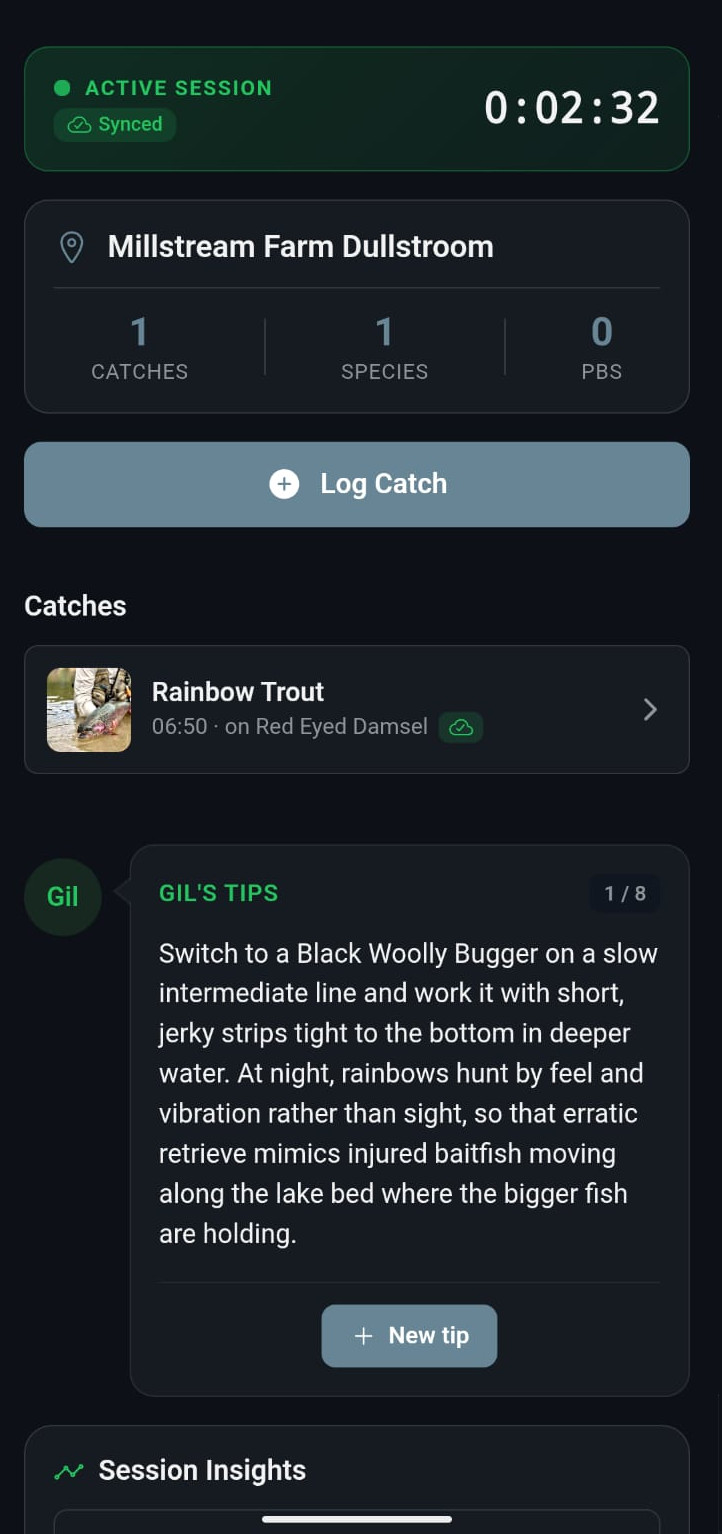Click the Synced cloud icon in session banner
This screenshot has height=1534, width=722.
[x=79, y=125]
